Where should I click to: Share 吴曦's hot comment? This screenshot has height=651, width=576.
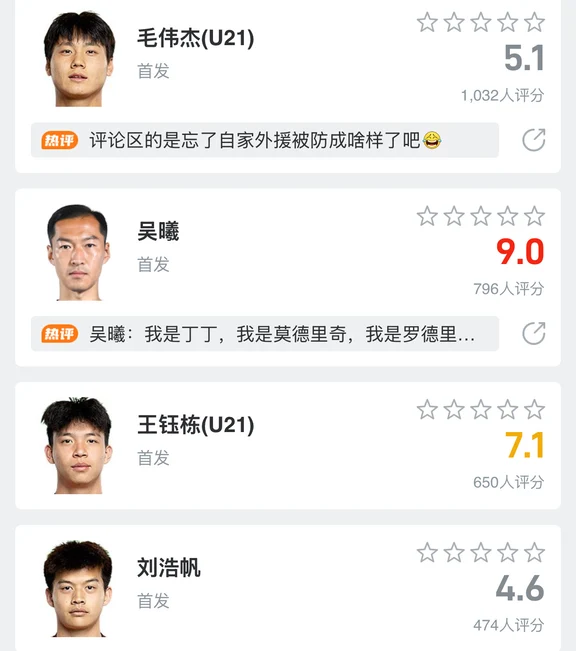click(534, 333)
